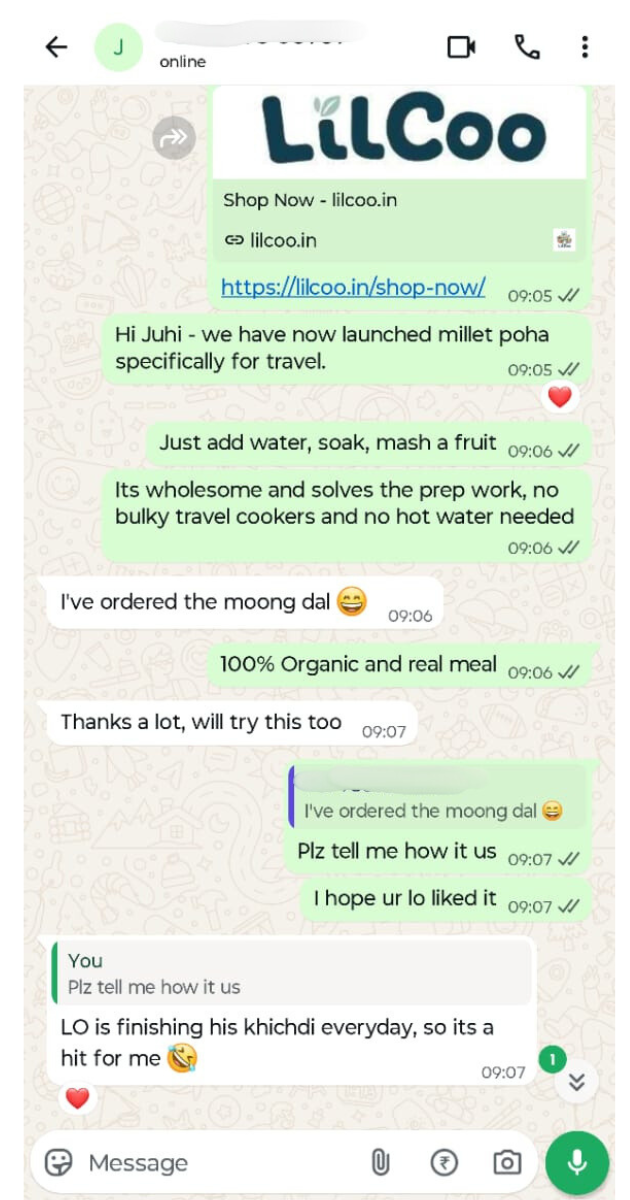
Task: Jump to the quoted moong dal message
Action: point(435,800)
